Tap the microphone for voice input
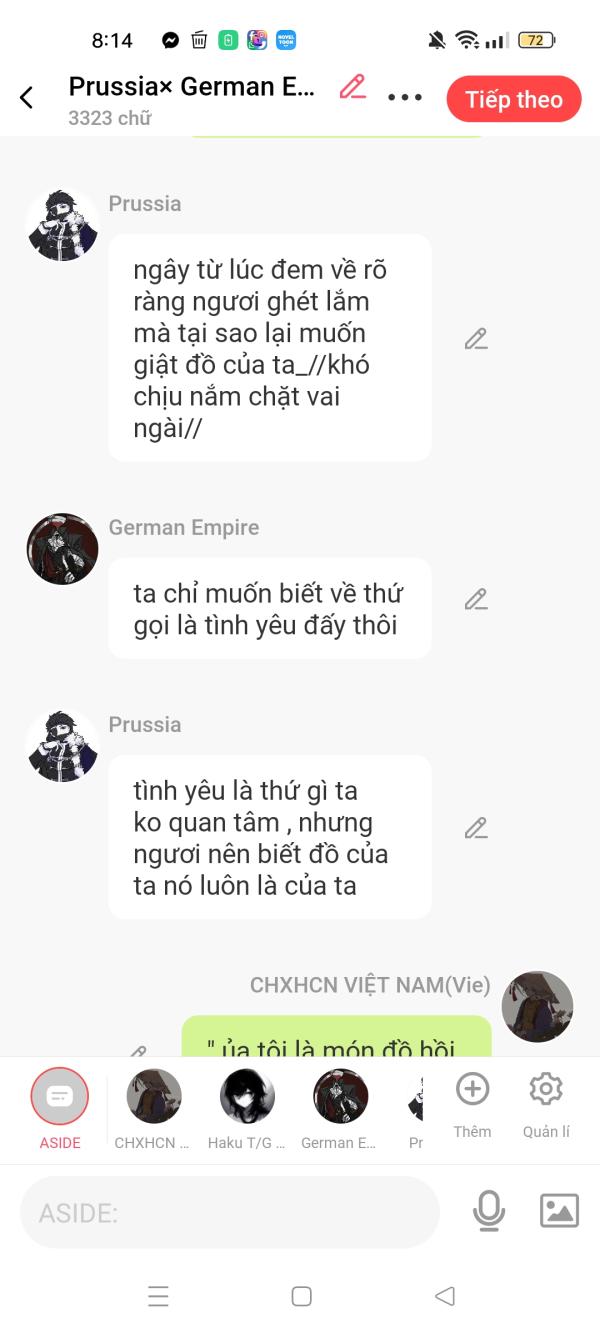 pos(488,1211)
